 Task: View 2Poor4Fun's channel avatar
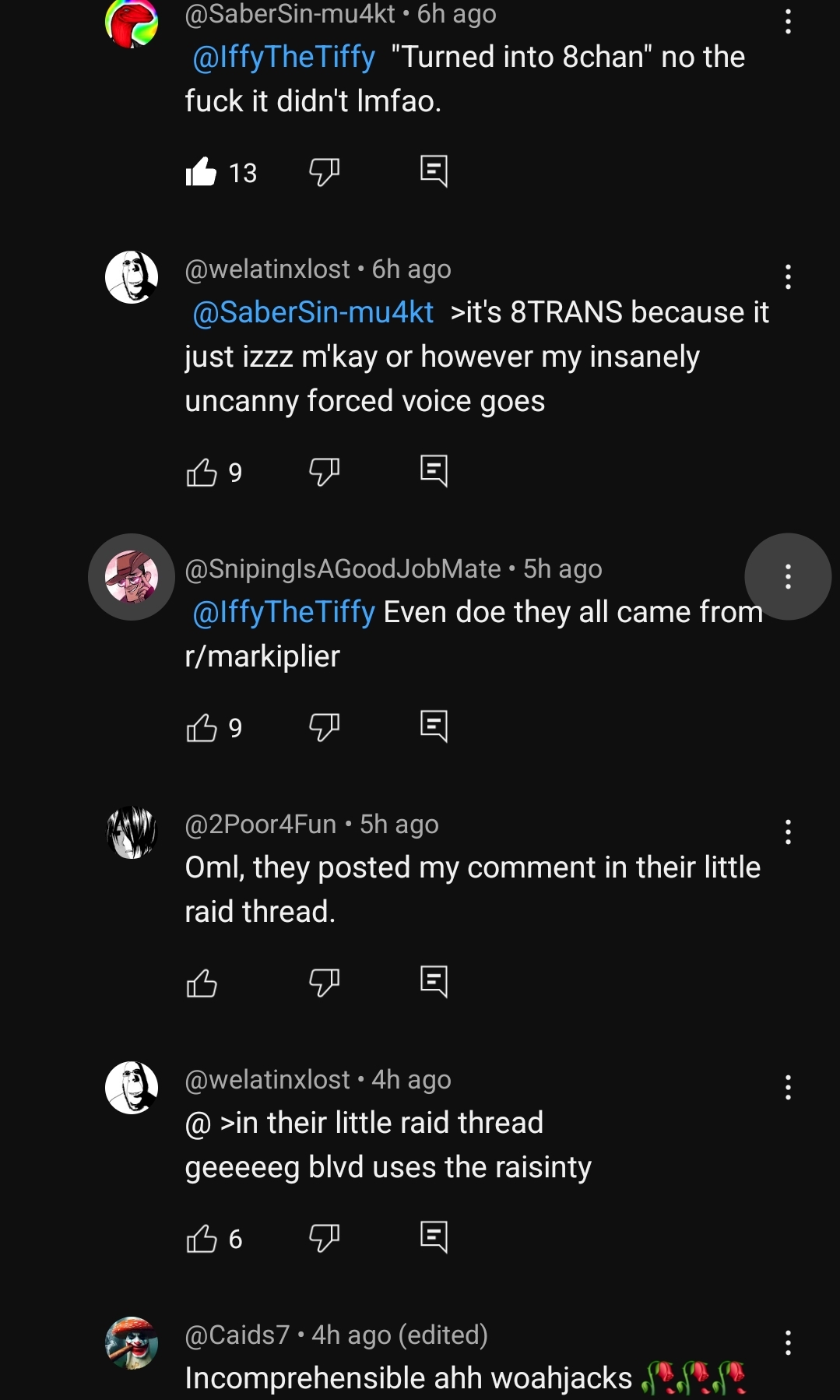(x=132, y=832)
